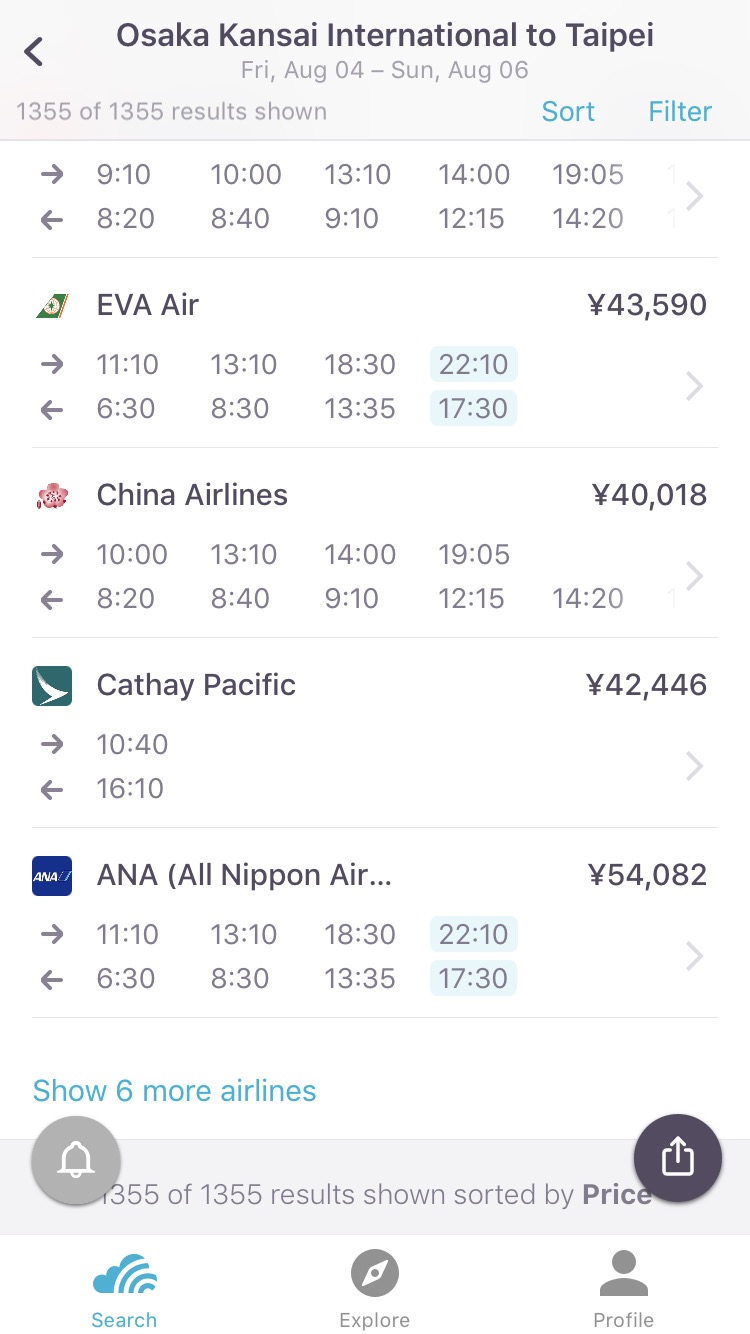View China Airlines flights for ¥40,018
This screenshot has width=750, height=1334.
pyautogui.click(x=375, y=543)
